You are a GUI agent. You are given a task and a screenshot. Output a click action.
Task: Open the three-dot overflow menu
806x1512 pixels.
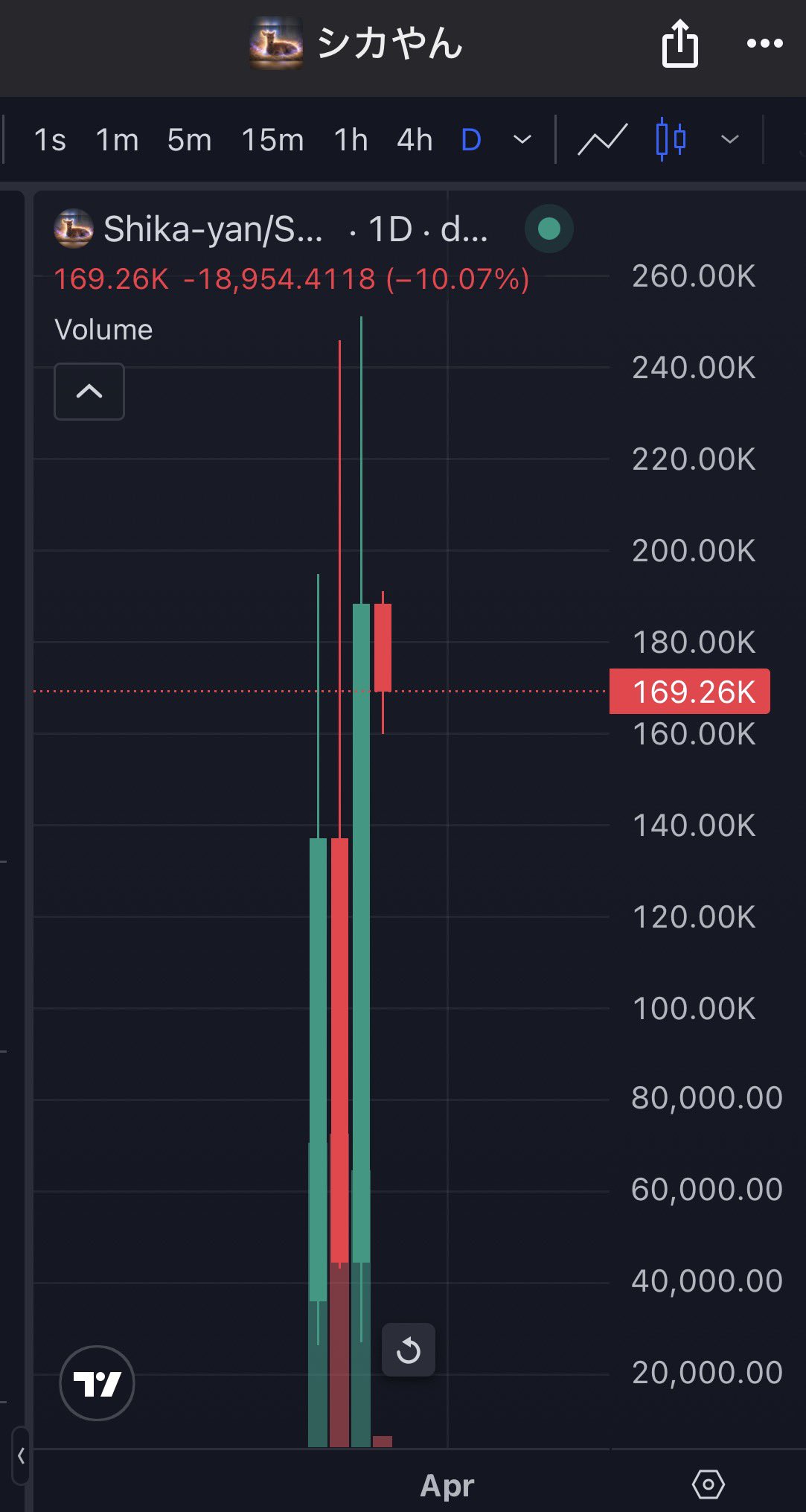764,44
